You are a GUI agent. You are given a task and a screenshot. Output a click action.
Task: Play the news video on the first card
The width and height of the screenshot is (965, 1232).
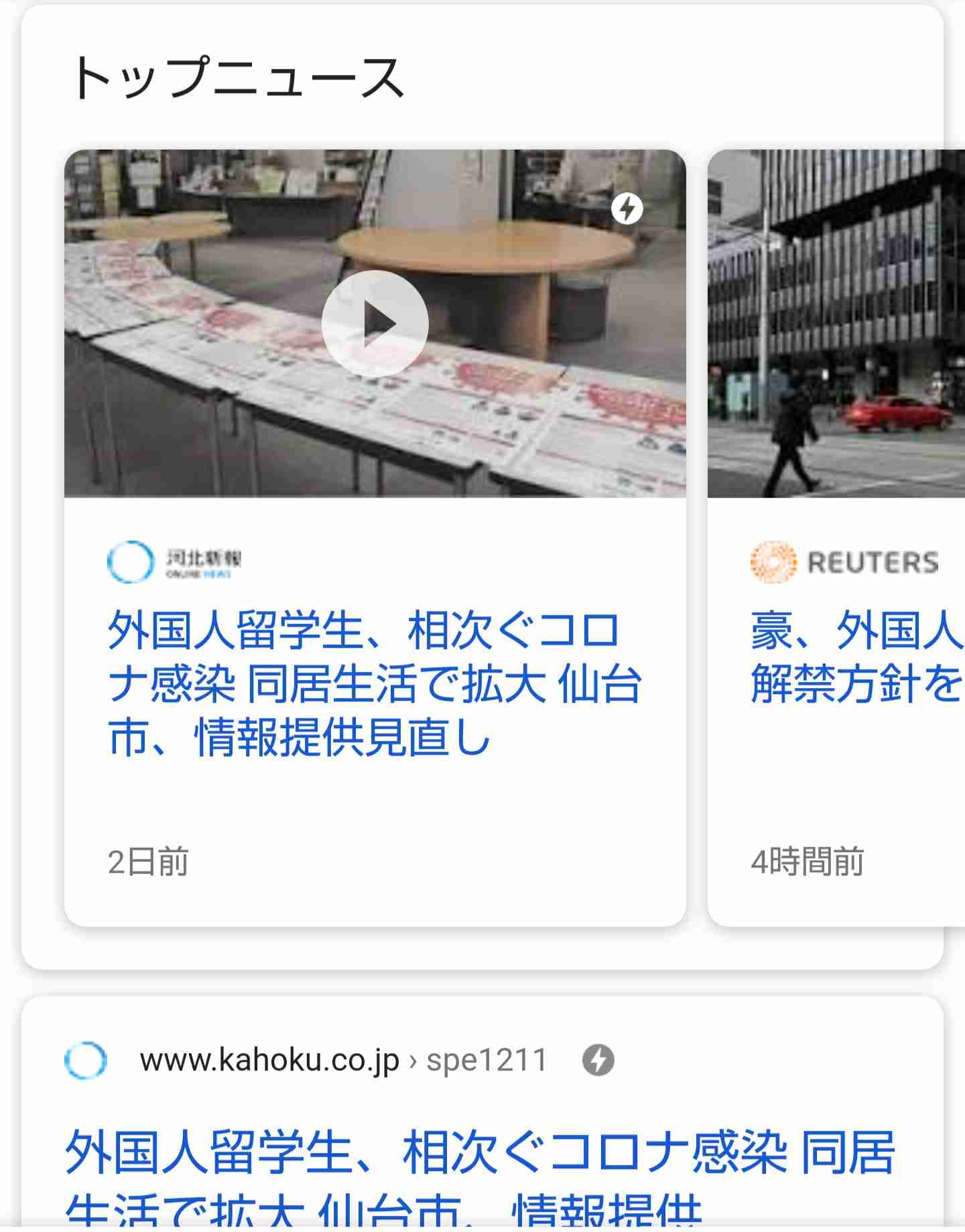pyautogui.click(x=375, y=324)
